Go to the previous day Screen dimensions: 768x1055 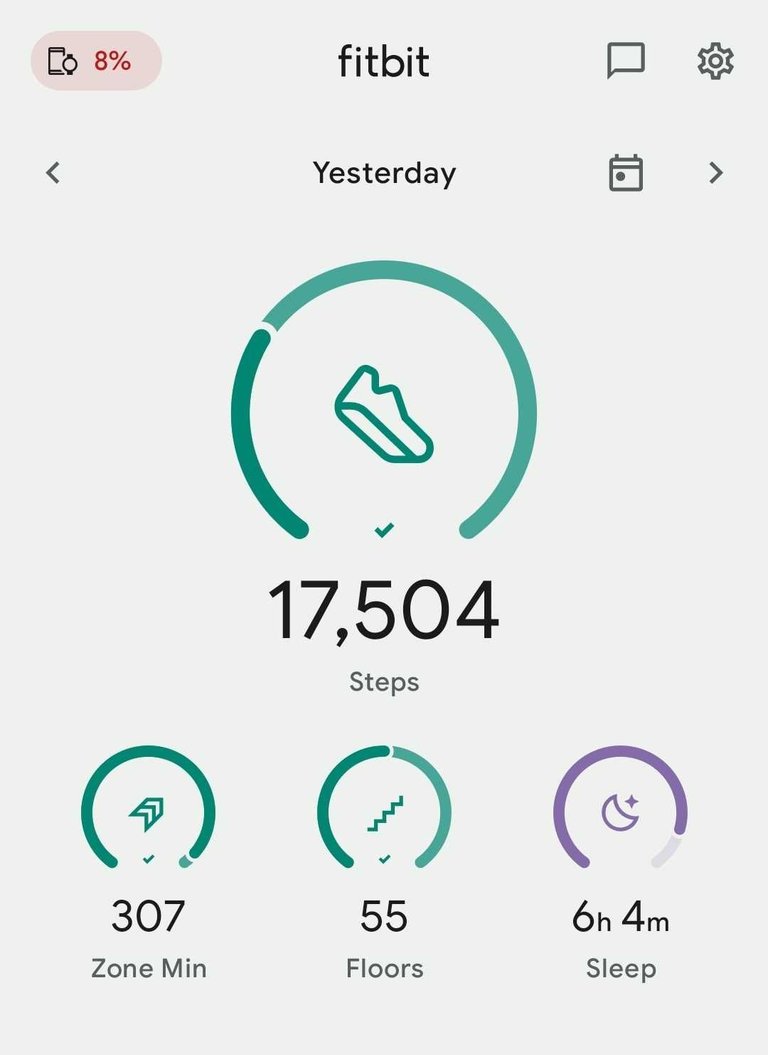(54, 173)
